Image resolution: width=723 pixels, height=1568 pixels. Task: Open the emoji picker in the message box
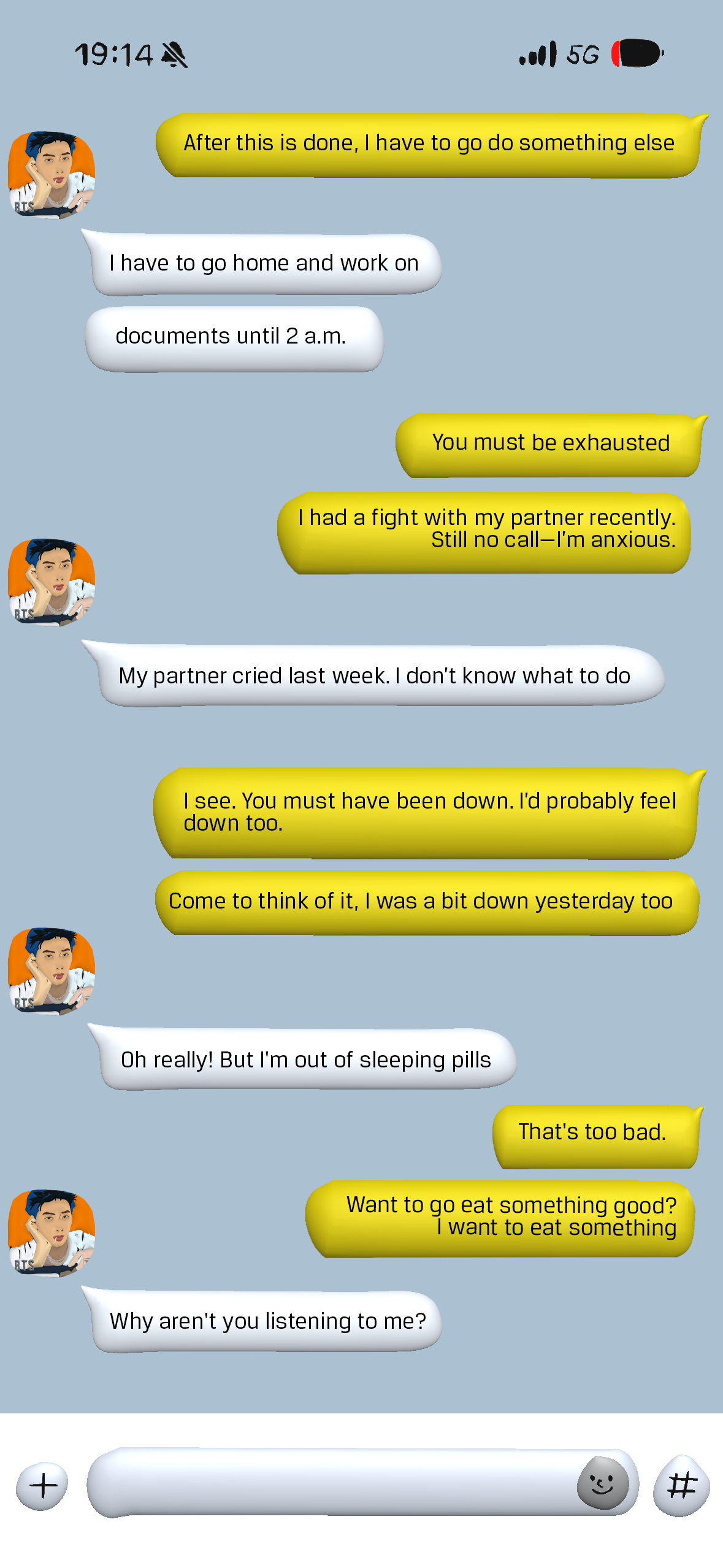coord(602,1483)
